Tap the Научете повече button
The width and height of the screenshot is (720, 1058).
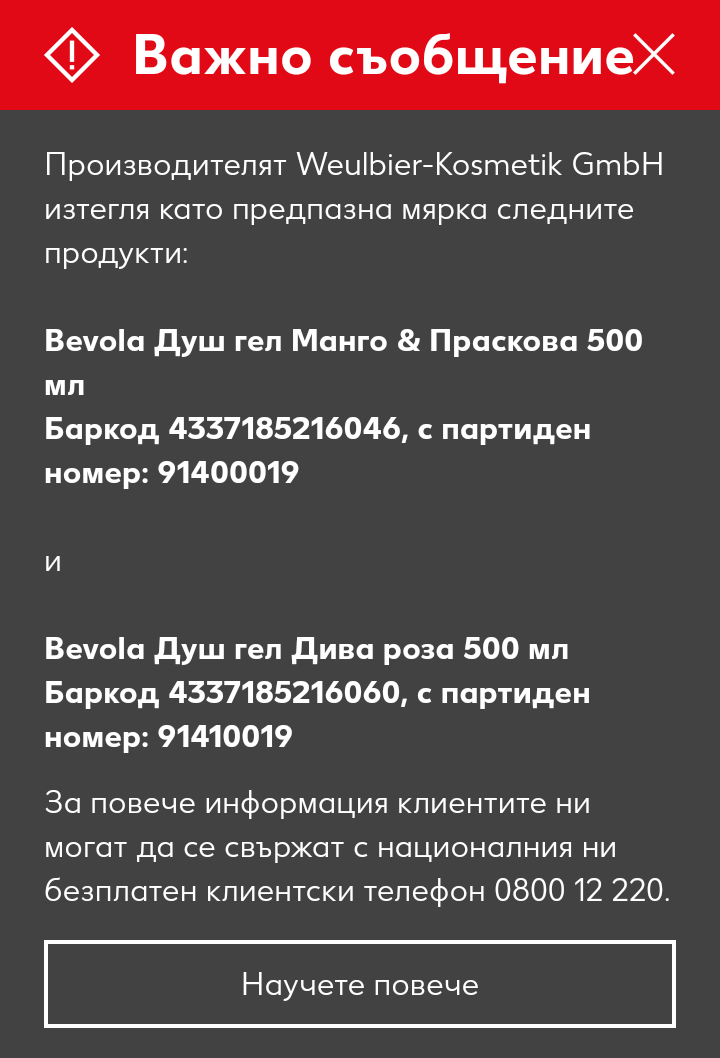pyautogui.click(x=360, y=984)
